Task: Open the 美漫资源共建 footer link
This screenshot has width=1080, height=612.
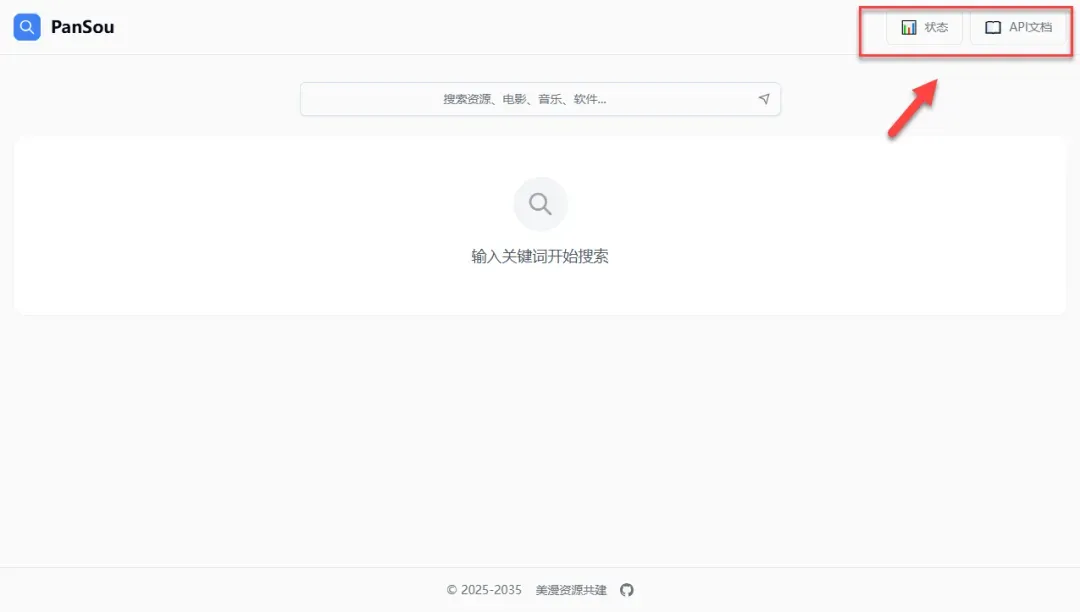Action: coord(571,590)
